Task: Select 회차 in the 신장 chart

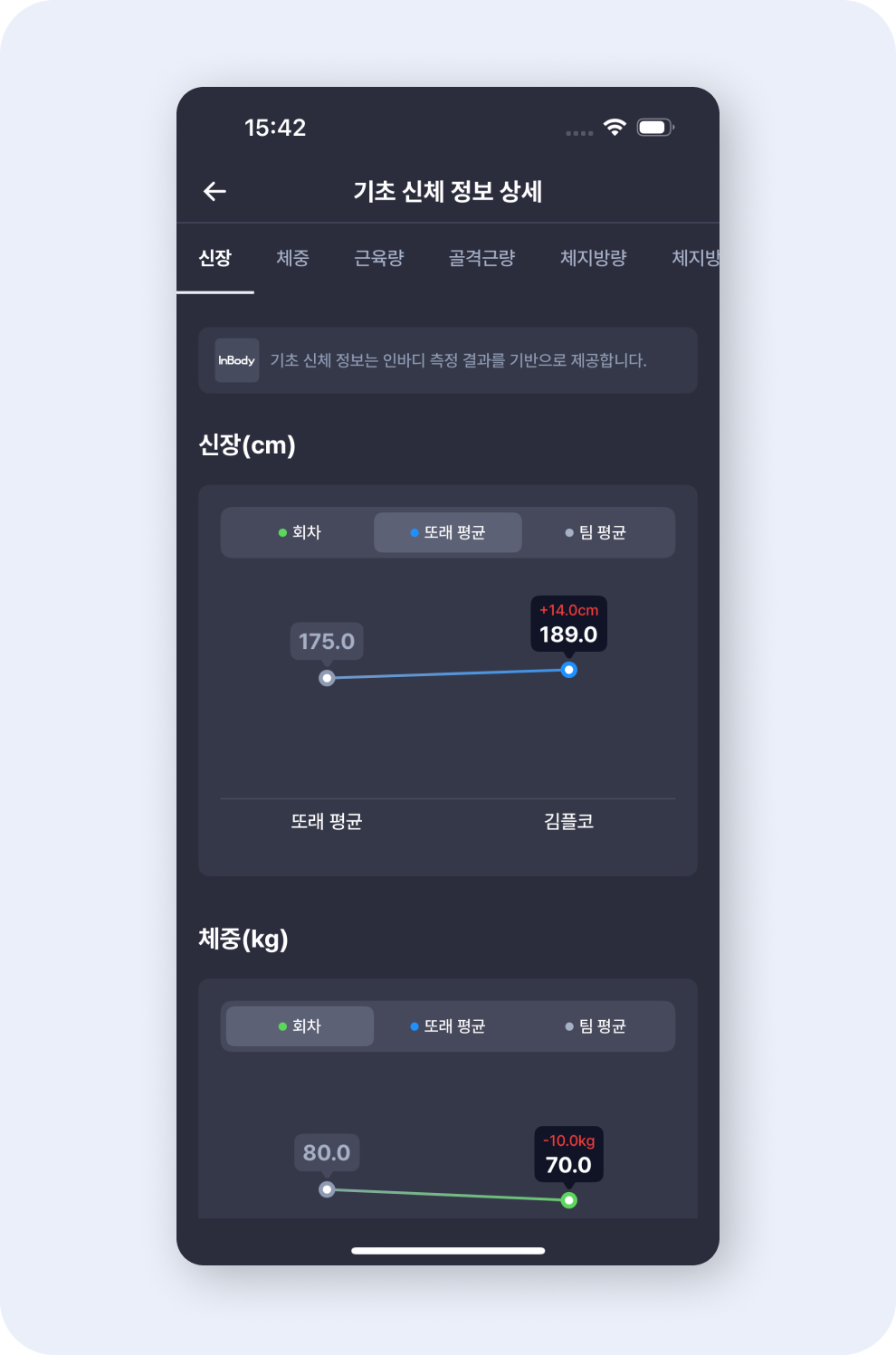Action: click(300, 532)
